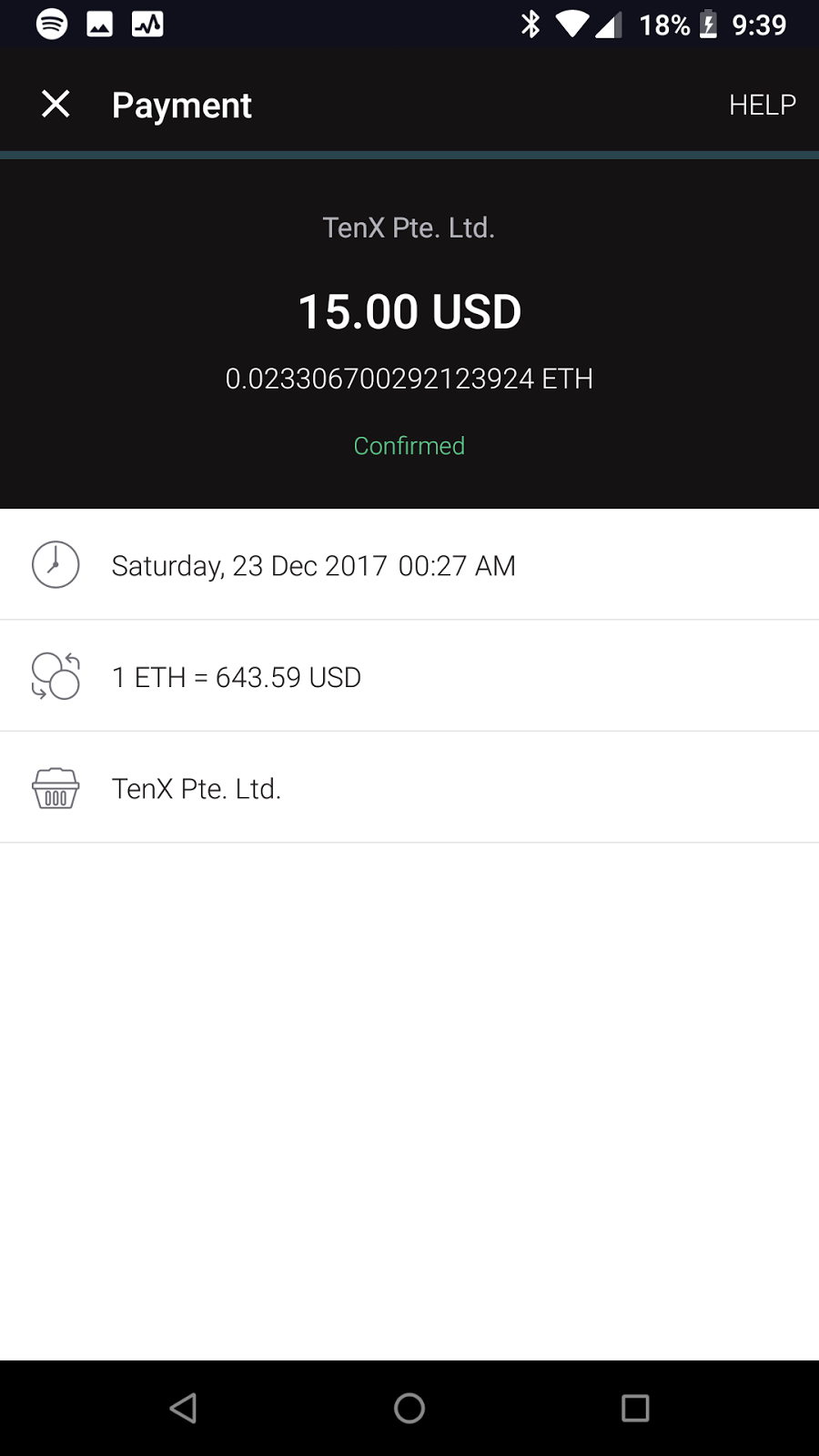Go to the home screen
This screenshot has width=819, height=1456.
pyautogui.click(x=409, y=1408)
